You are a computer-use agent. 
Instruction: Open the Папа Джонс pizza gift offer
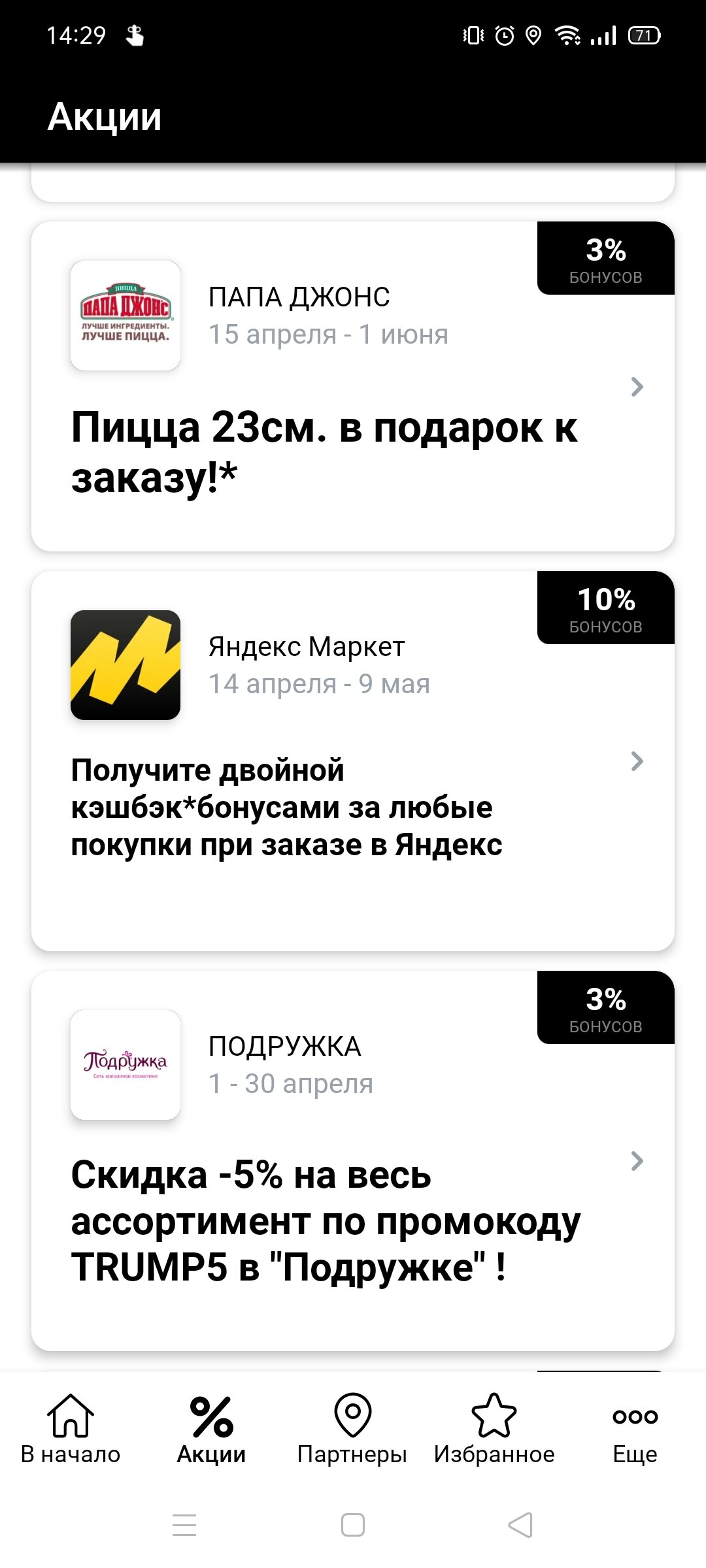point(353,387)
